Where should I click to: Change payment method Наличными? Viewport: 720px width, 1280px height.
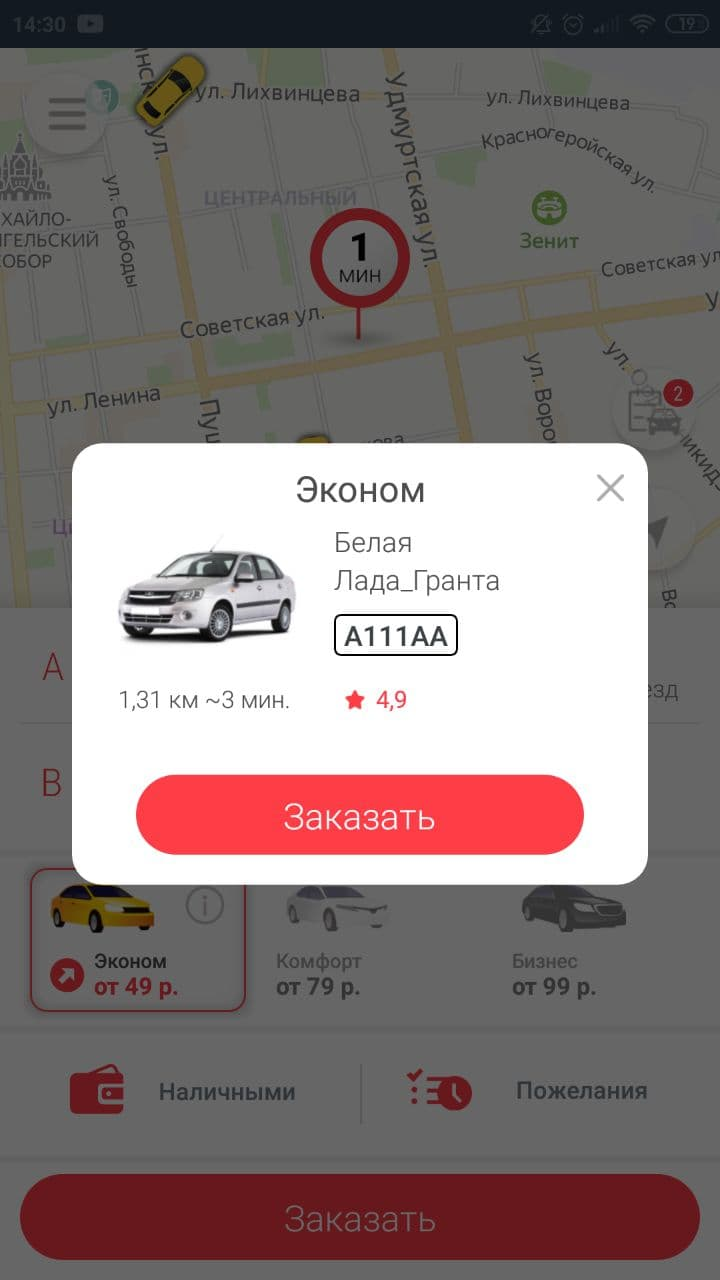click(185, 1090)
